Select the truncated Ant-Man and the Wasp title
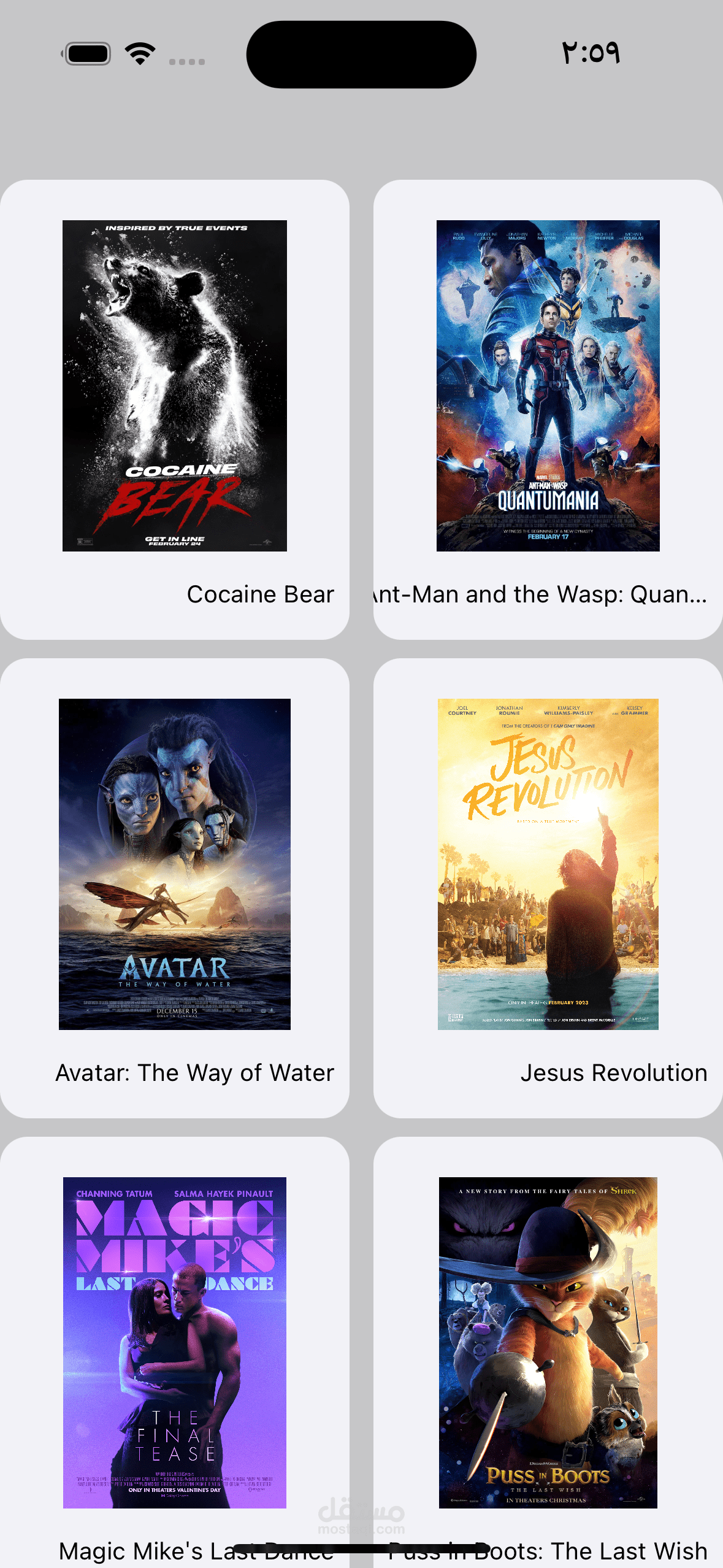Screen dimensions: 723x1568 pos(537,593)
